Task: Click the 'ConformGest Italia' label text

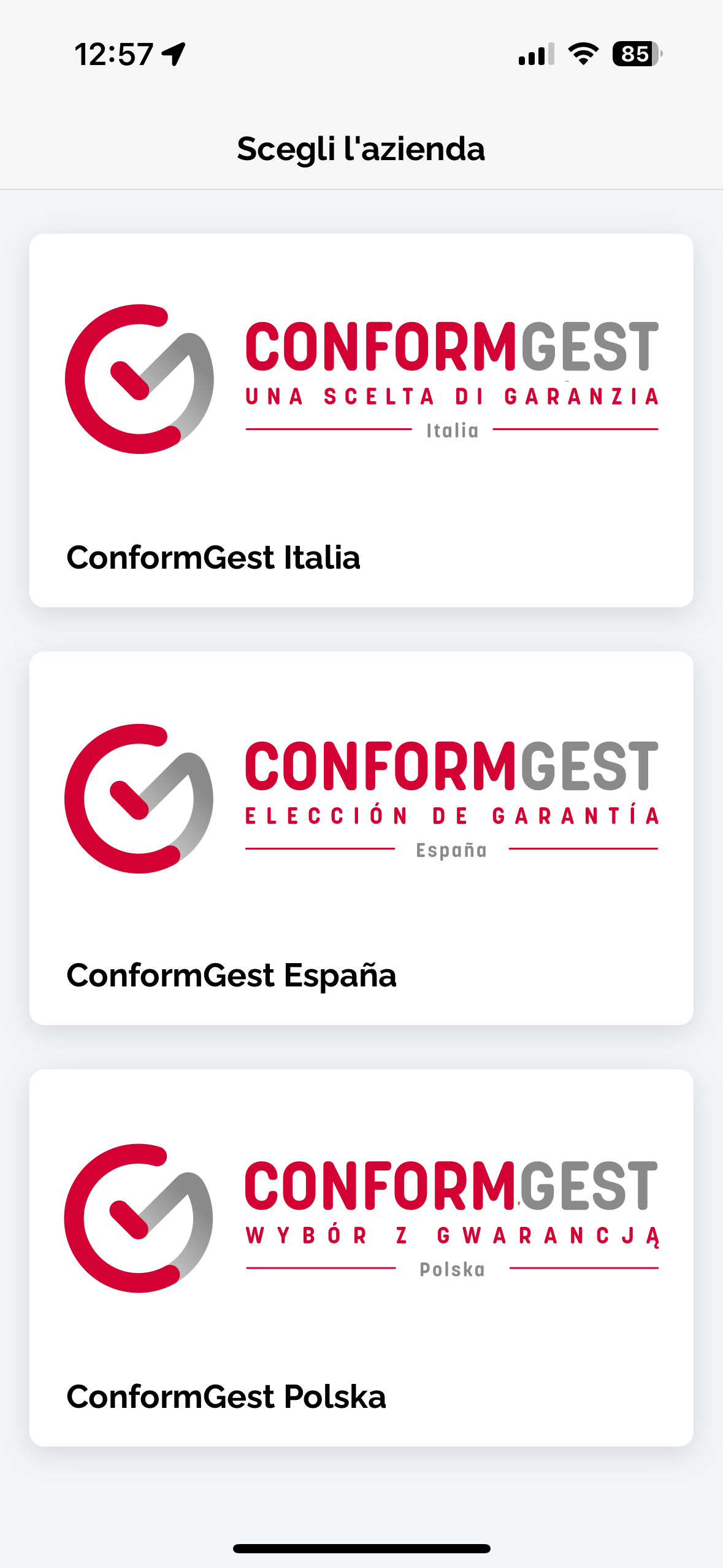Action: pos(214,557)
